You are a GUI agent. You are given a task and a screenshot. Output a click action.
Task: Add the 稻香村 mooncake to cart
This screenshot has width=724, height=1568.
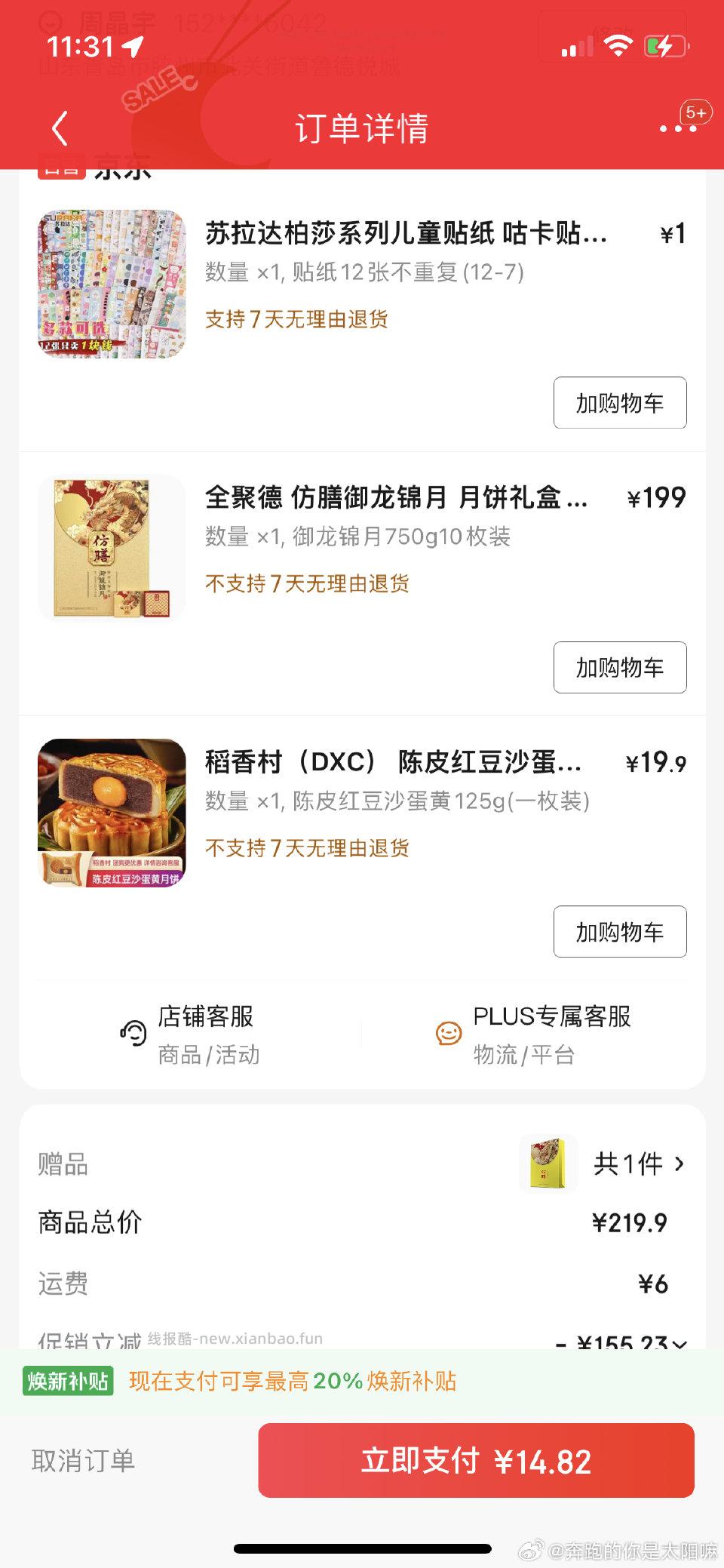619,932
